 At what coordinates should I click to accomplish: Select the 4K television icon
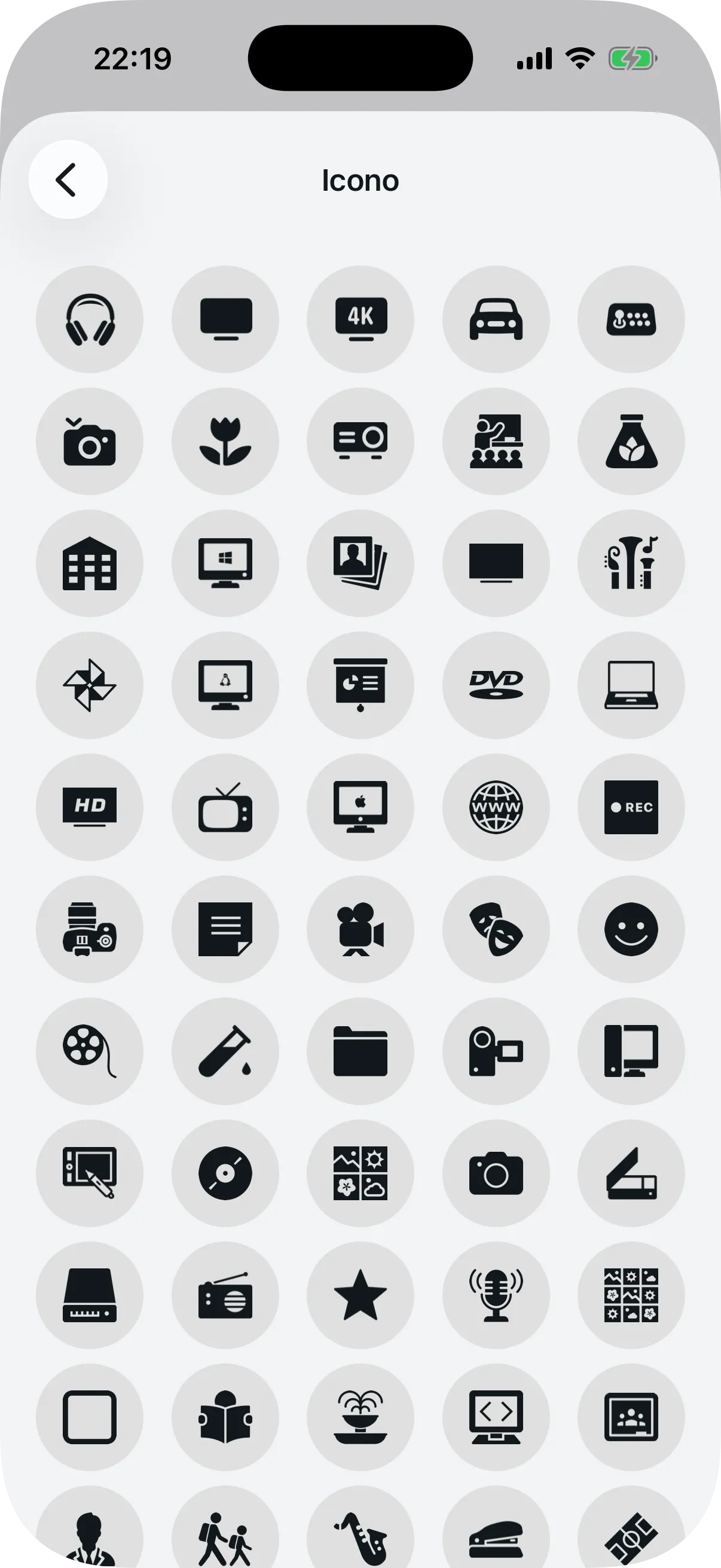[x=360, y=316]
